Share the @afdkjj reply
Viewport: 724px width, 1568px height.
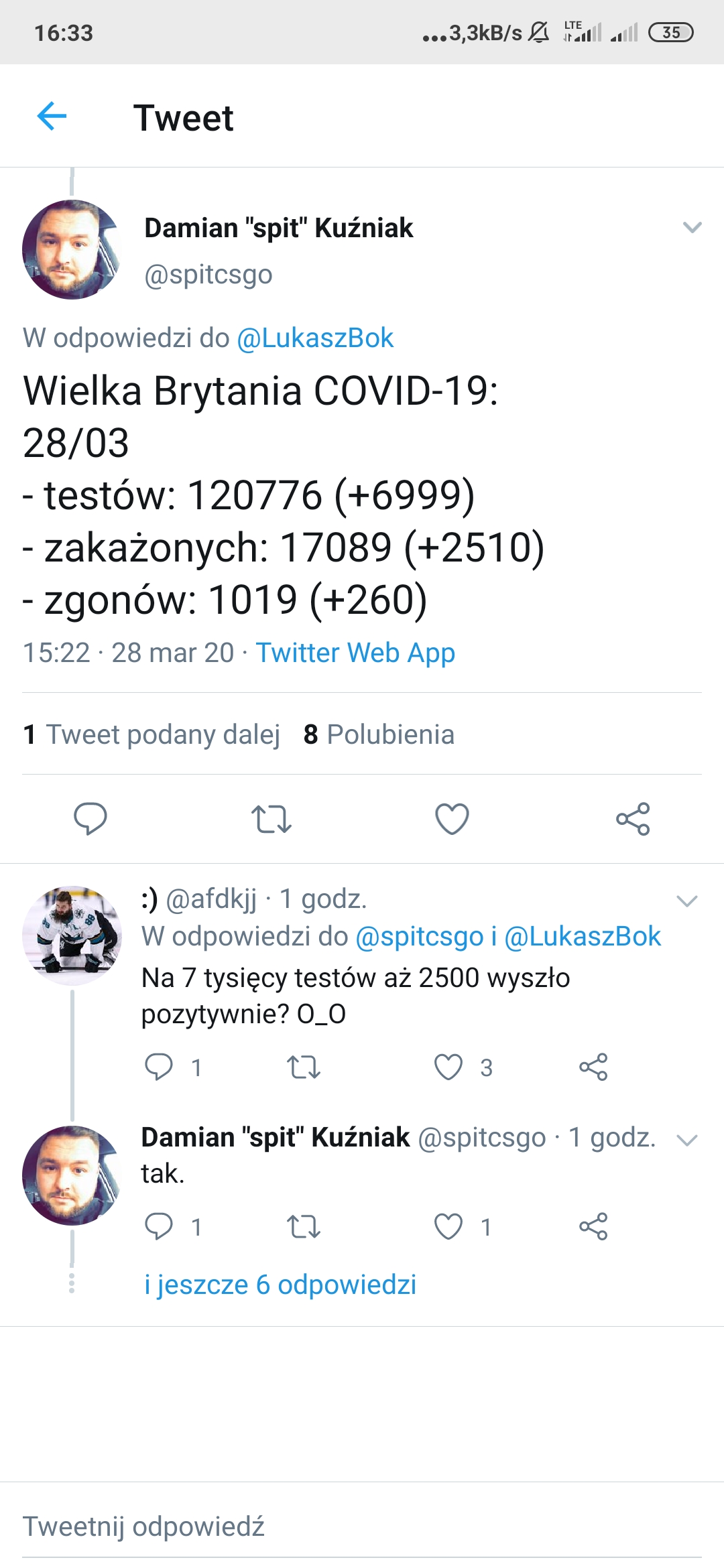(x=593, y=1067)
